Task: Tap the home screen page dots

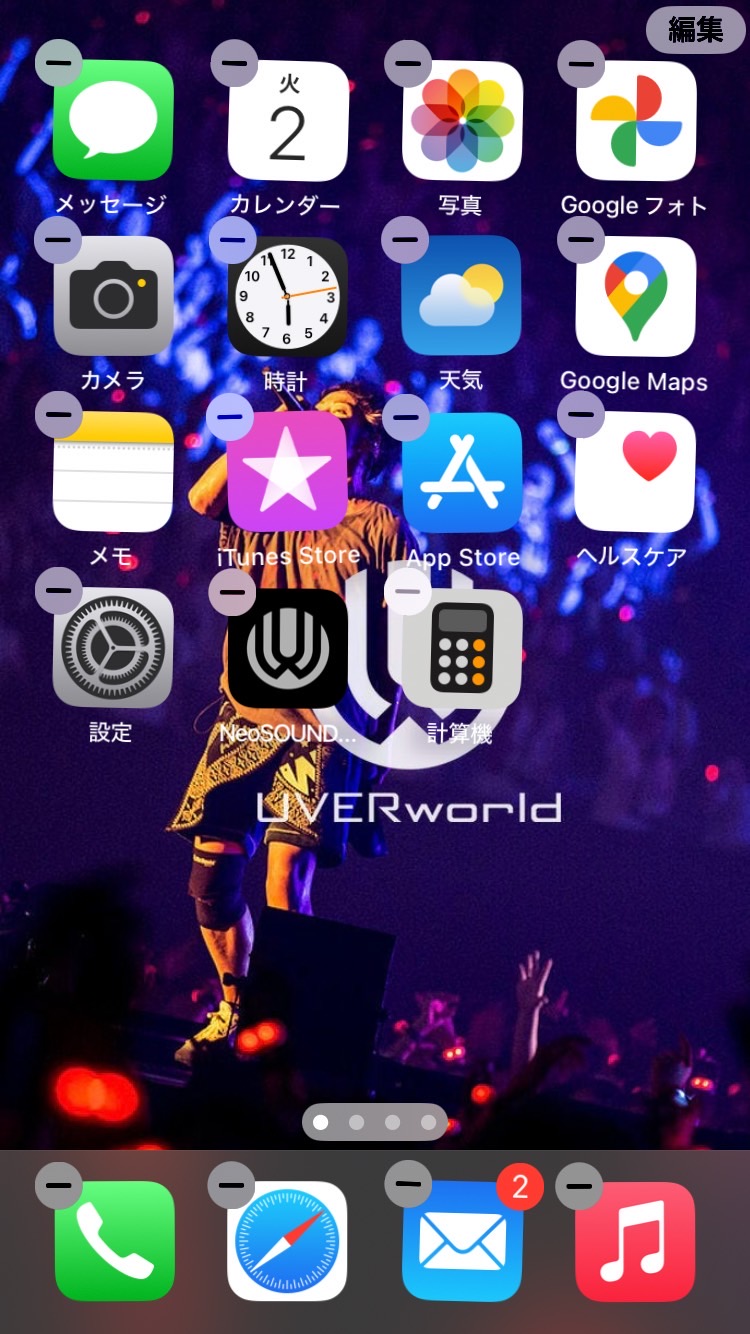Action: tap(375, 1122)
